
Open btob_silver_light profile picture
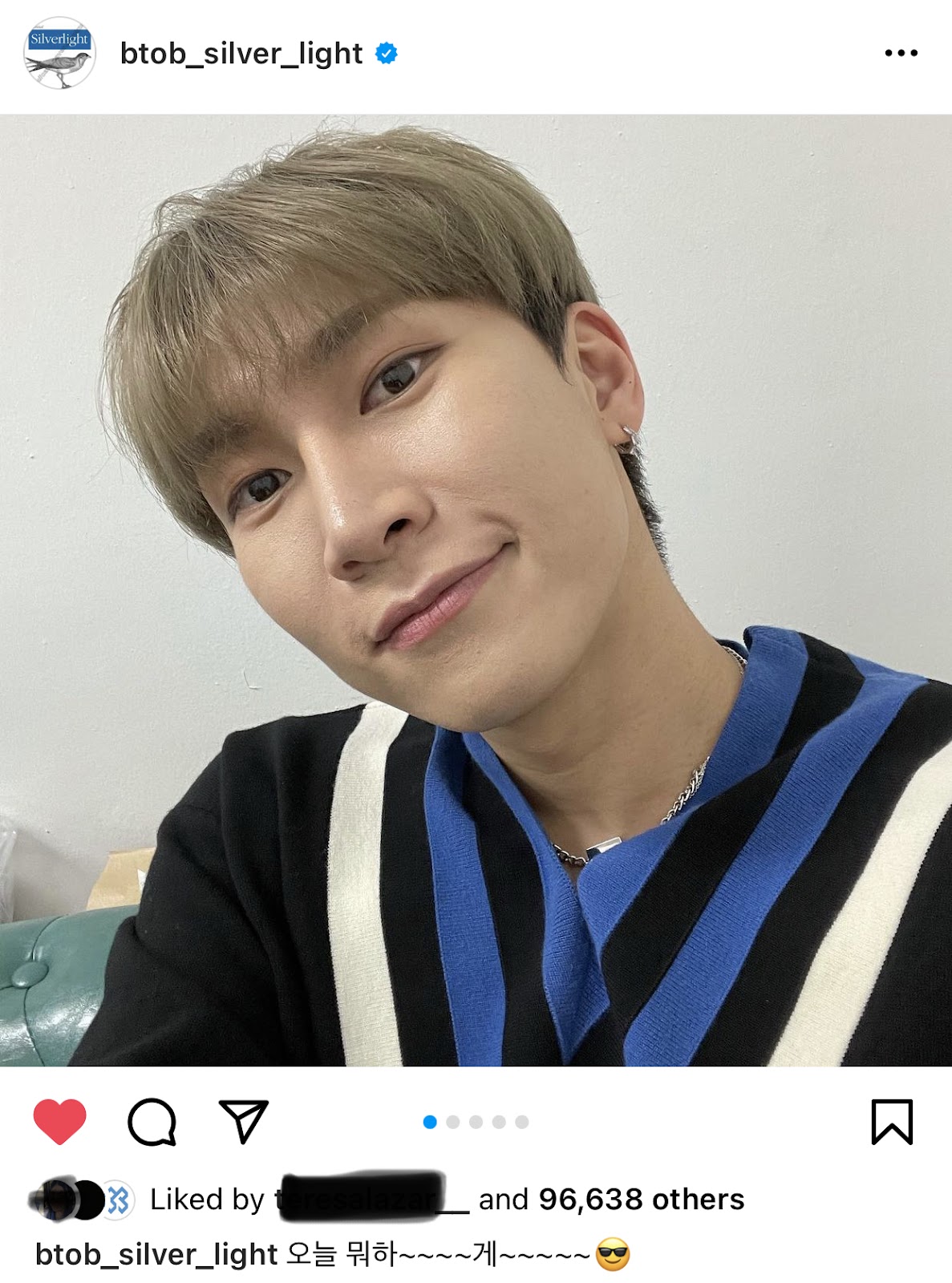tap(59, 53)
